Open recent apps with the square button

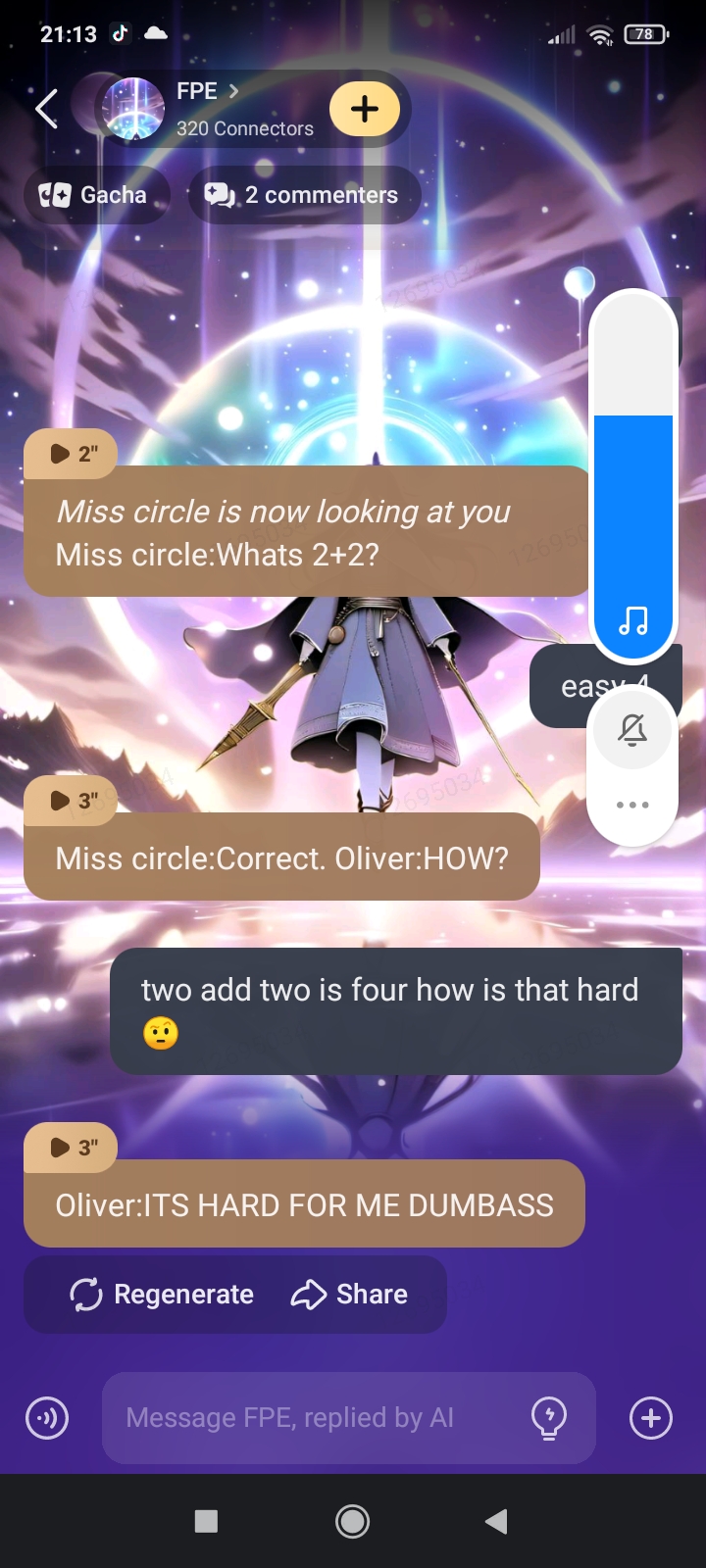(x=206, y=1521)
